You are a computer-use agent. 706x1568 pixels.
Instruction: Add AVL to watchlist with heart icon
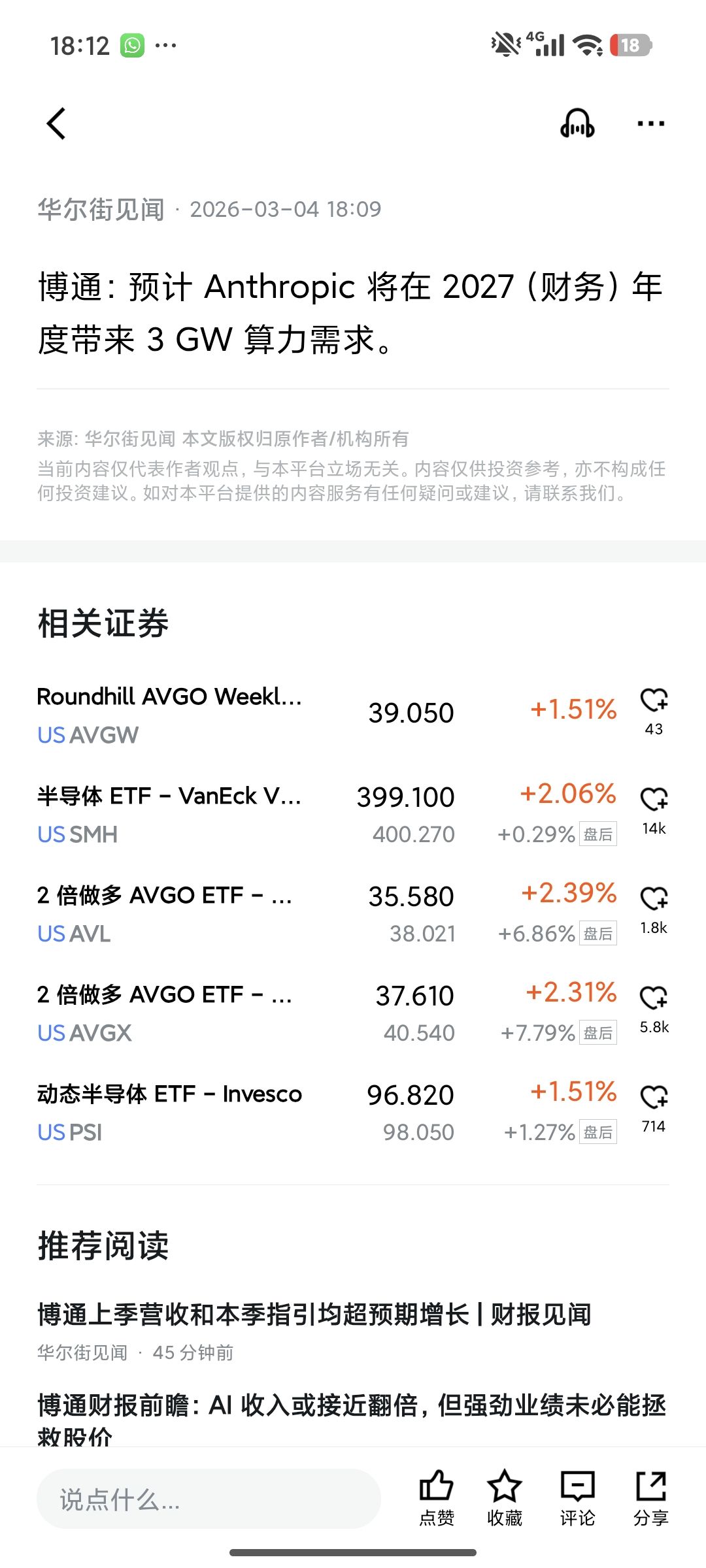coord(654,898)
